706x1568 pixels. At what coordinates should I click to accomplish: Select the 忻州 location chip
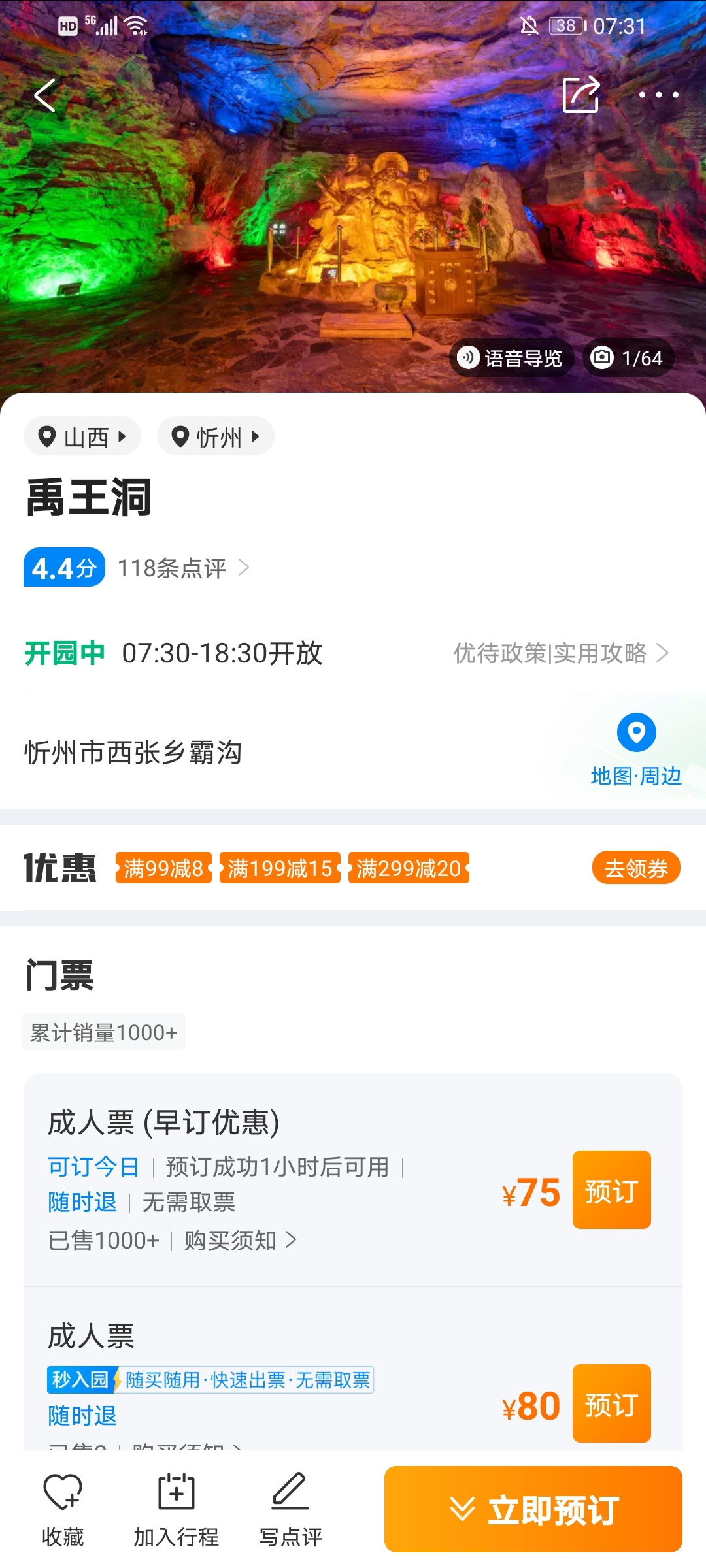click(215, 436)
